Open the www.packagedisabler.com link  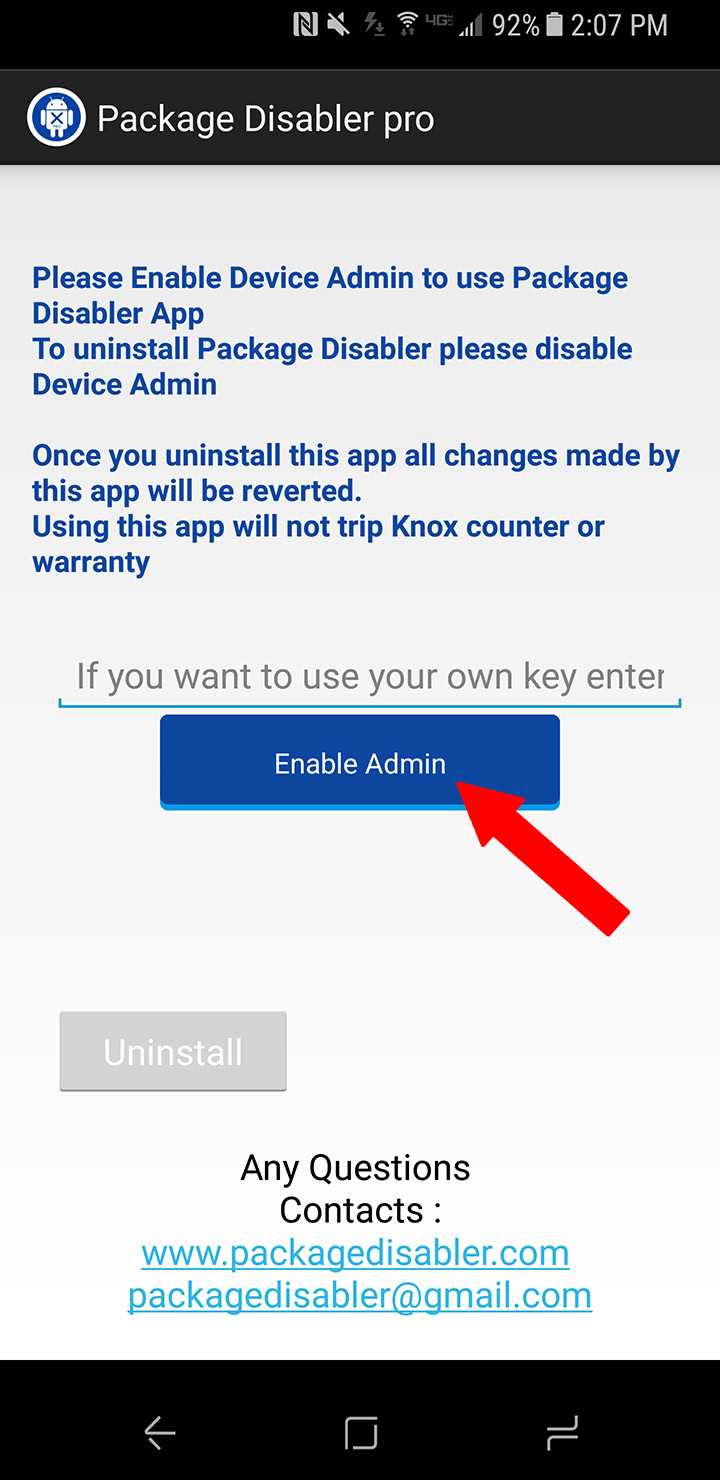point(355,1253)
